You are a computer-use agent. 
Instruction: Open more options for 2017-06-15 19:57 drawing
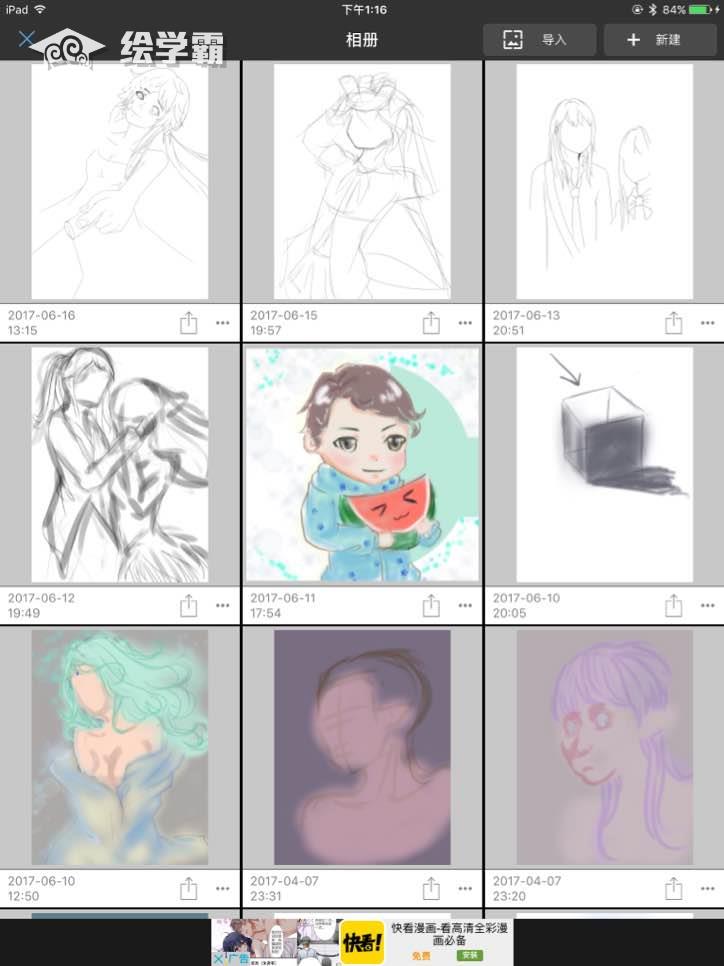[465, 323]
